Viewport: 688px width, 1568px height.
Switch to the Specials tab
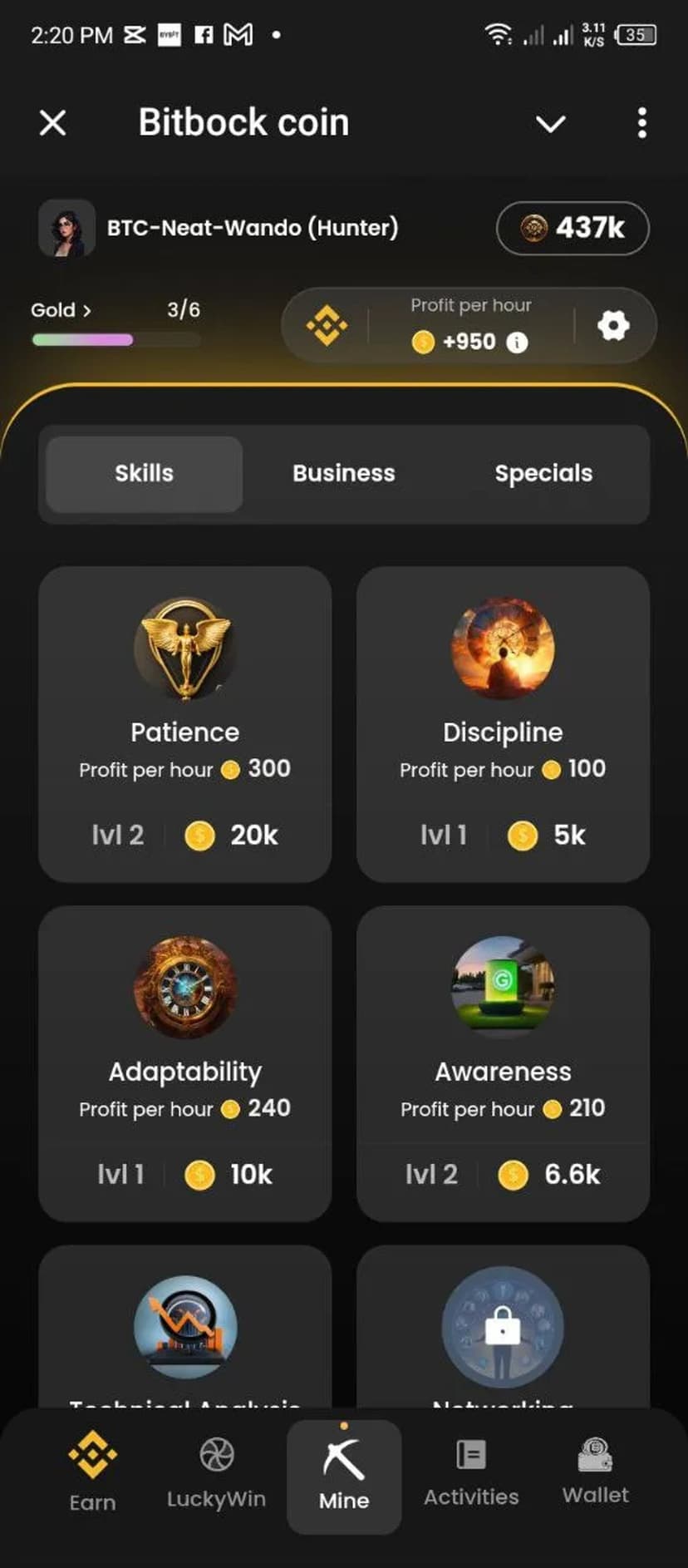[x=543, y=473]
